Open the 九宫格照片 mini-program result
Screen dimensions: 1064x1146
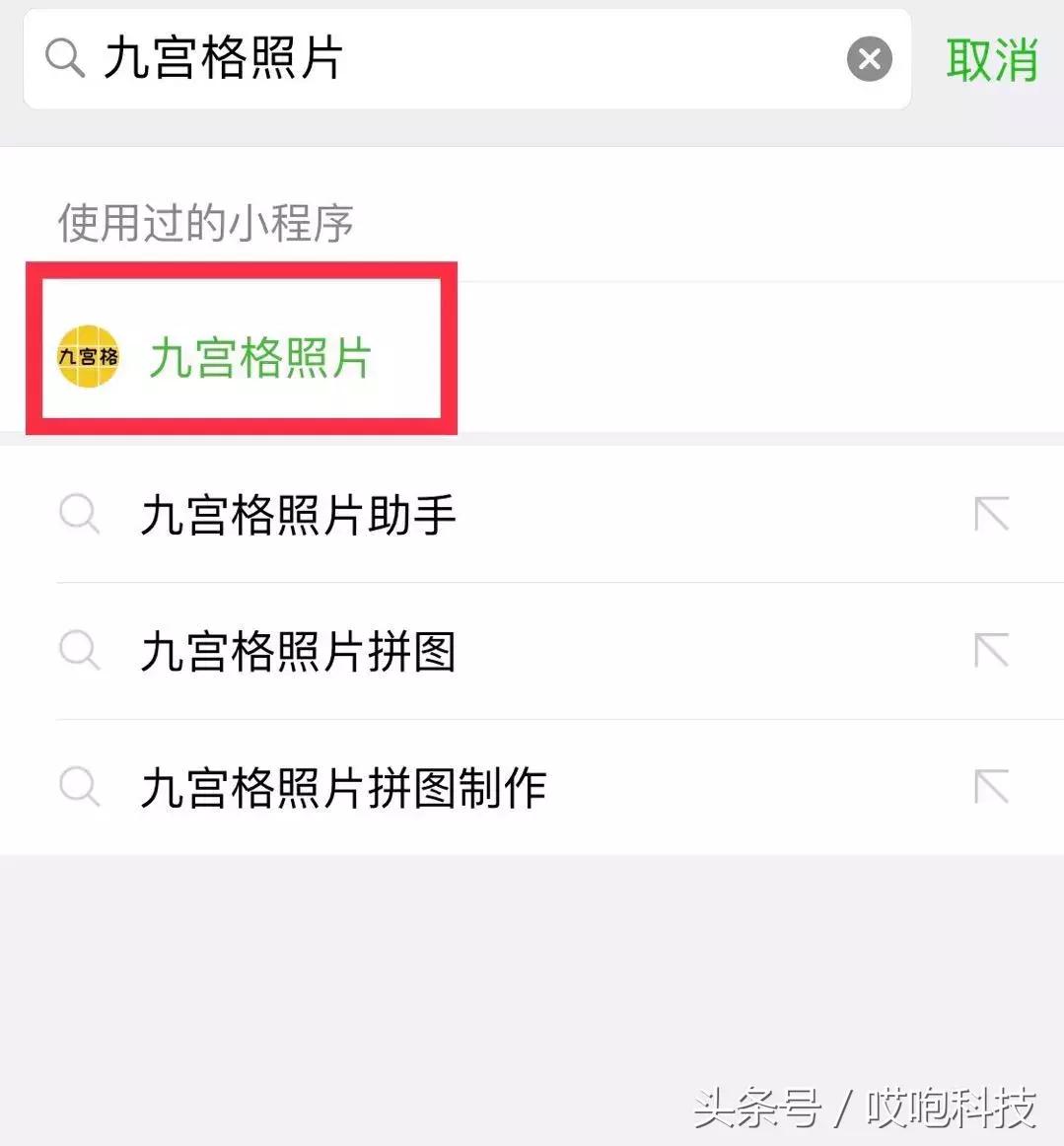tap(260, 358)
